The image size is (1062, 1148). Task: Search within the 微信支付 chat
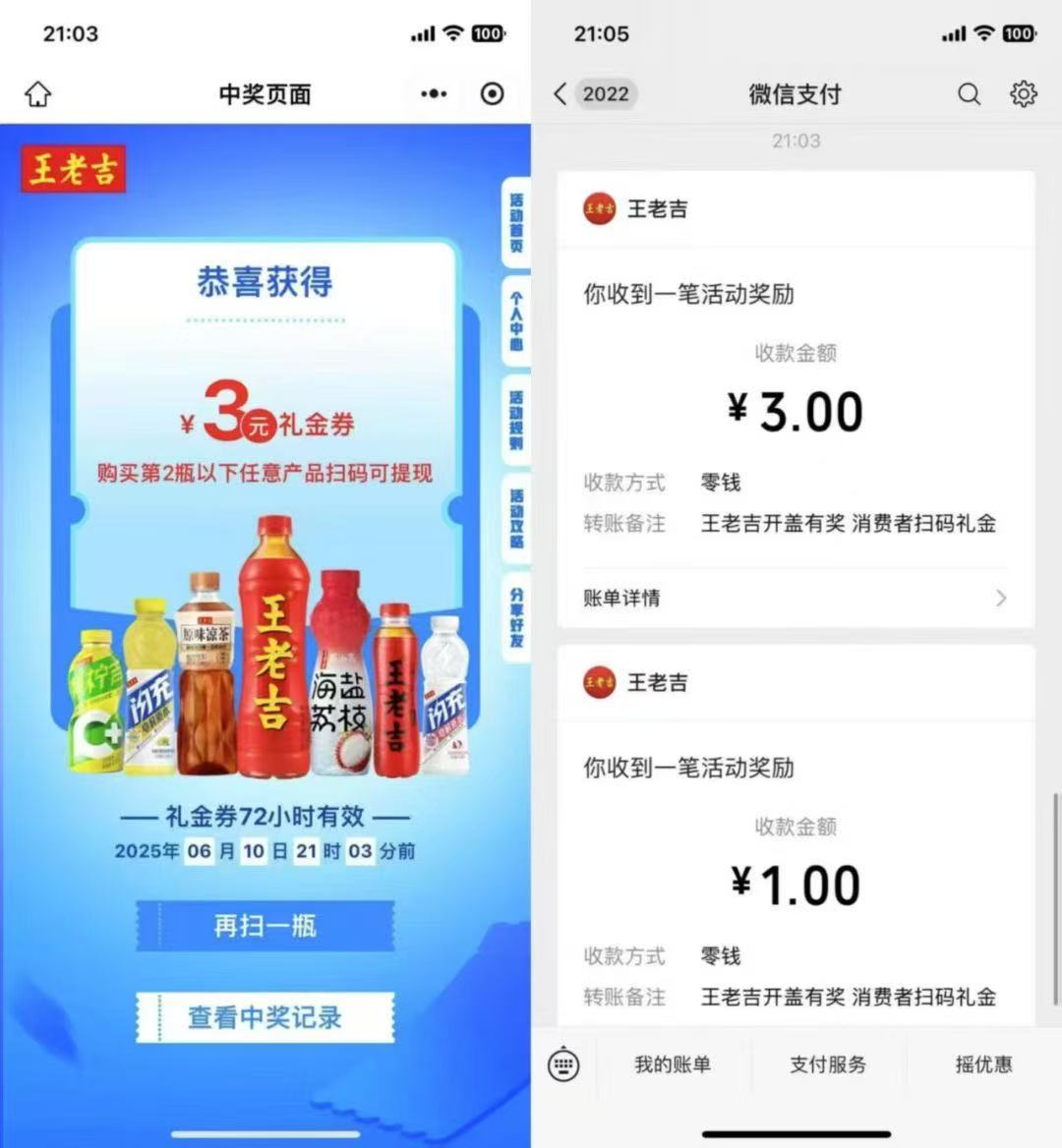click(x=969, y=94)
